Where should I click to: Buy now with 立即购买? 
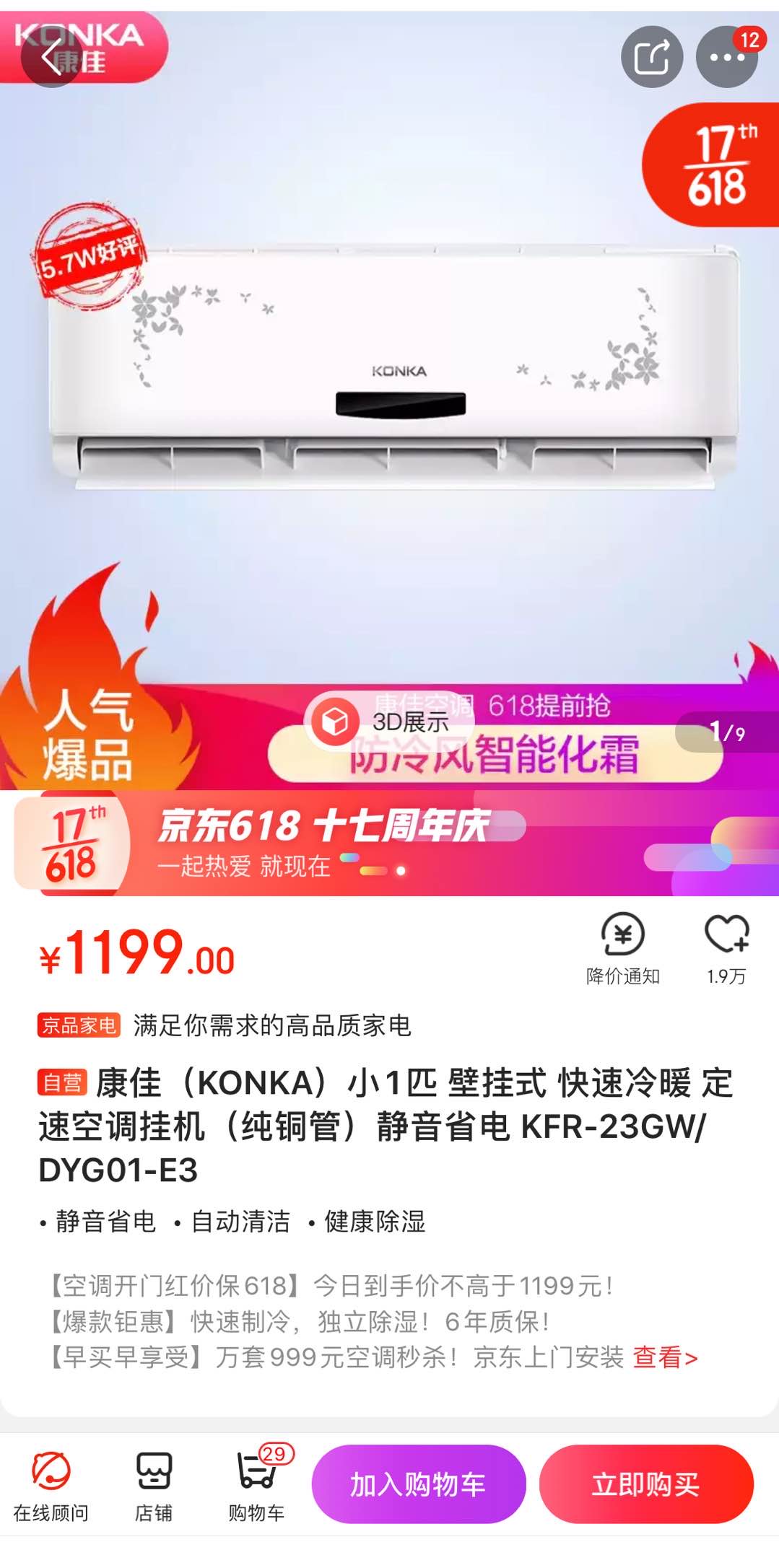[x=645, y=1484]
